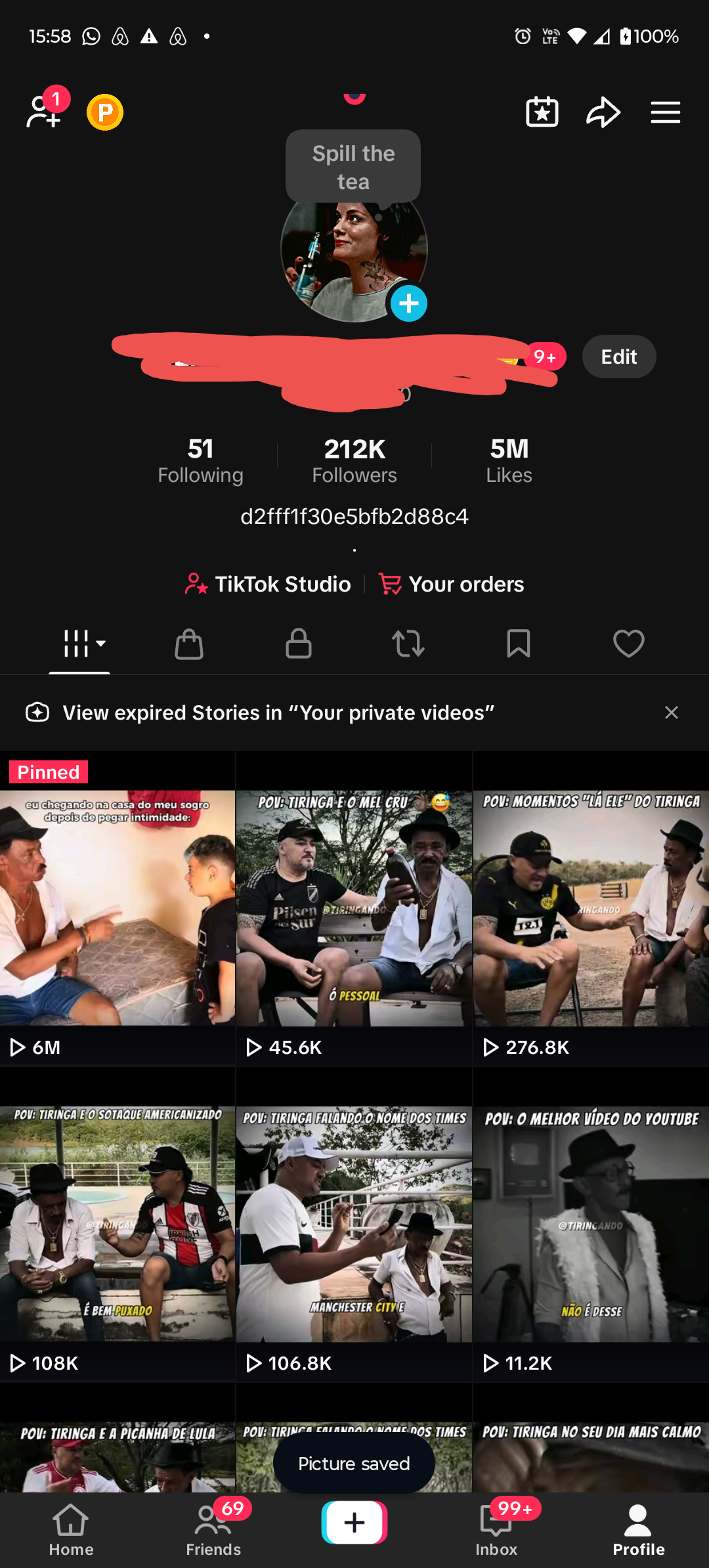709x1568 pixels.
Task: View the 51 Following list
Action: pos(200,460)
